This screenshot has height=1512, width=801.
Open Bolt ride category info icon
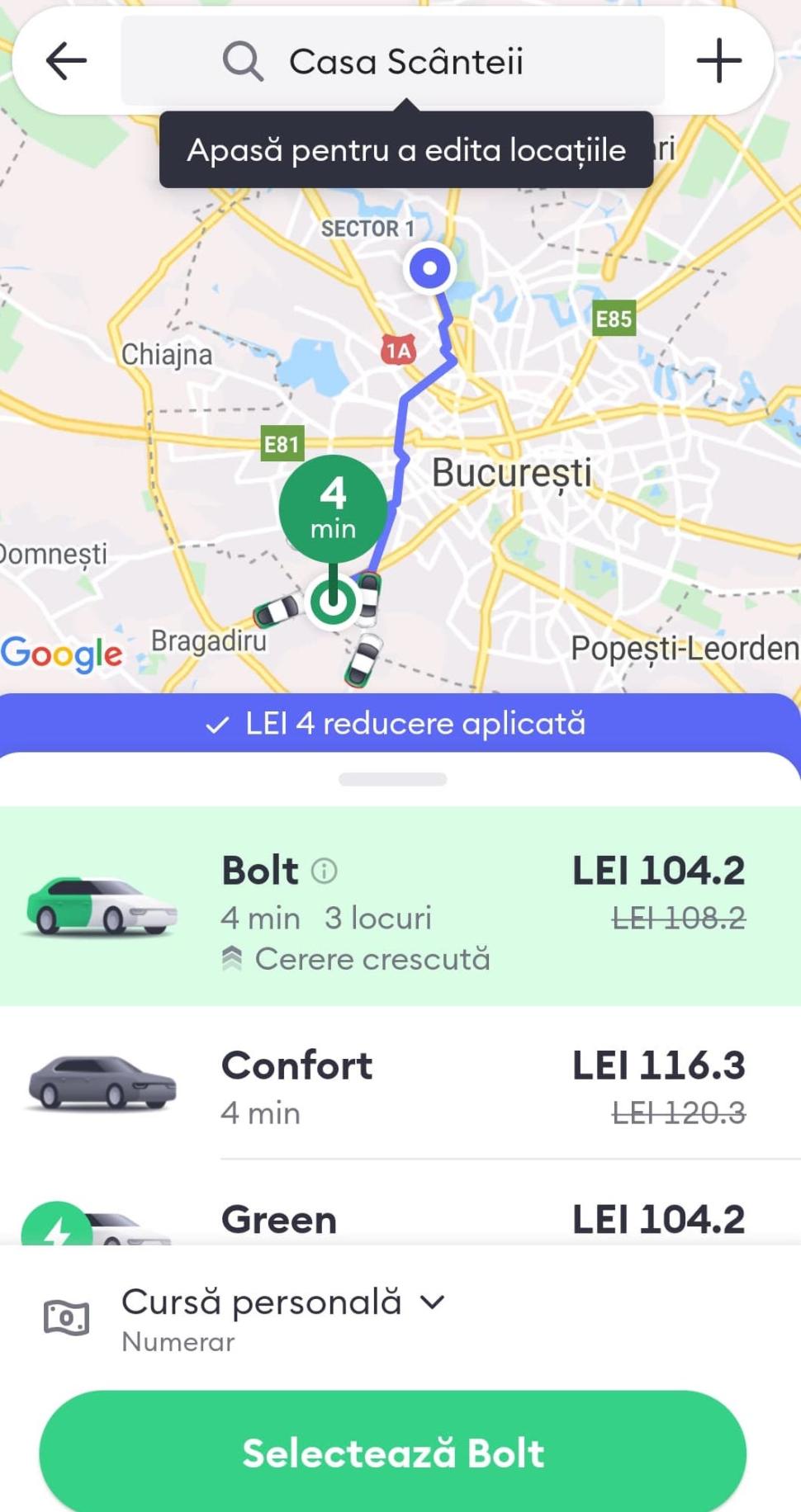click(x=325, y=871)
